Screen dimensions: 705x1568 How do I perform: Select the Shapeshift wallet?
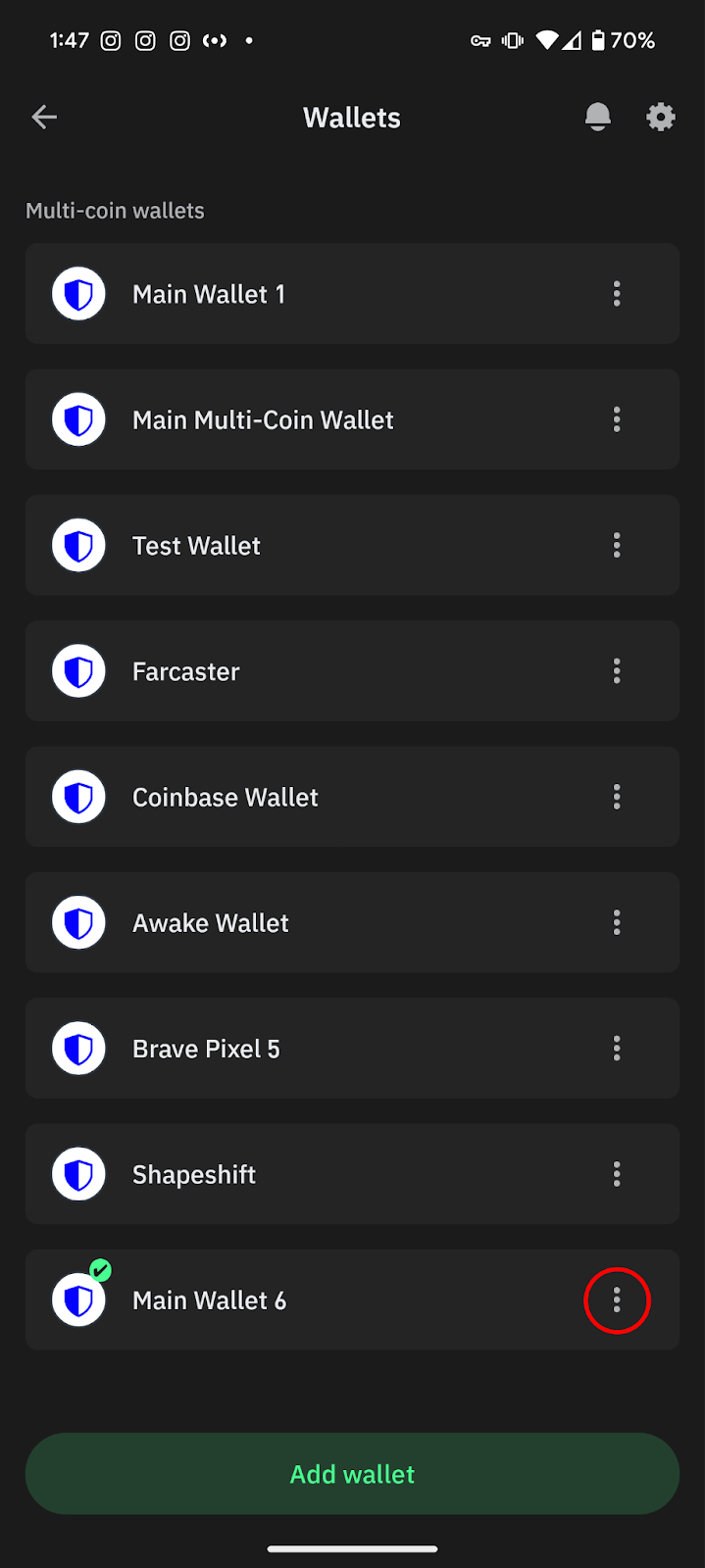pyautogui.click(x=352, y=1174)
